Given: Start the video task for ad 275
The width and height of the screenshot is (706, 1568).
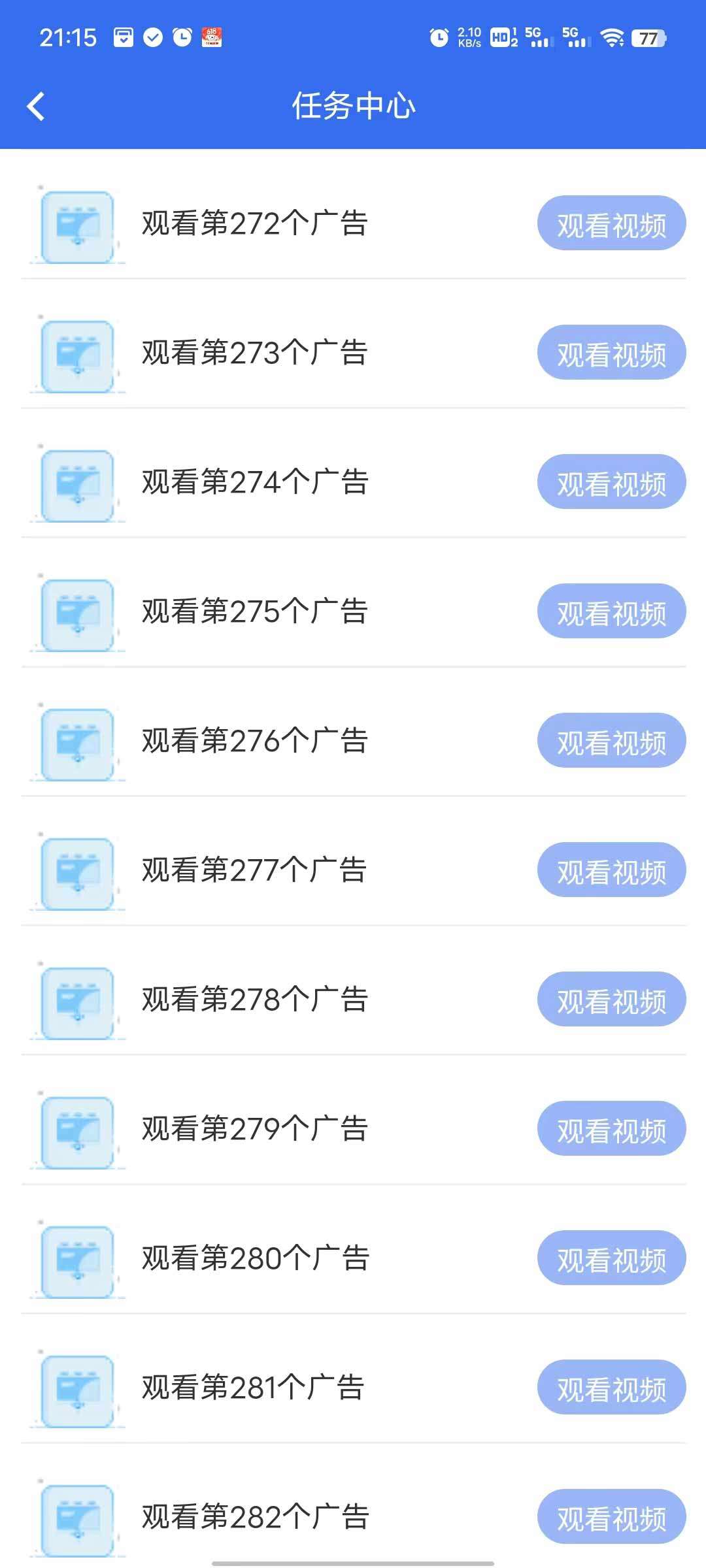Looking at the screenshot, I should point(611,612).
